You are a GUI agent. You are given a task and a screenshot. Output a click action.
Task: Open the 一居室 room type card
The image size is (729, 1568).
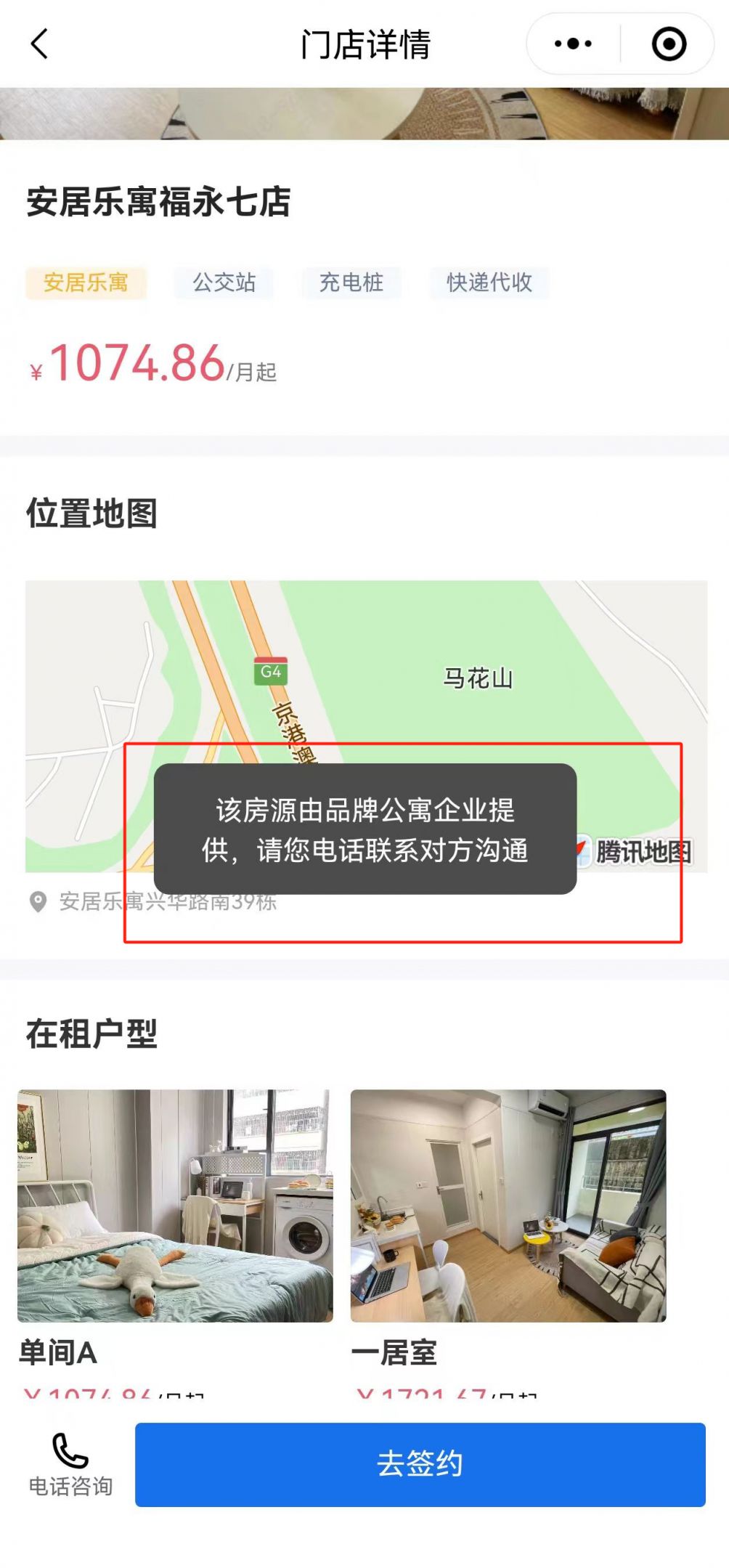[x=508, y=1206]
